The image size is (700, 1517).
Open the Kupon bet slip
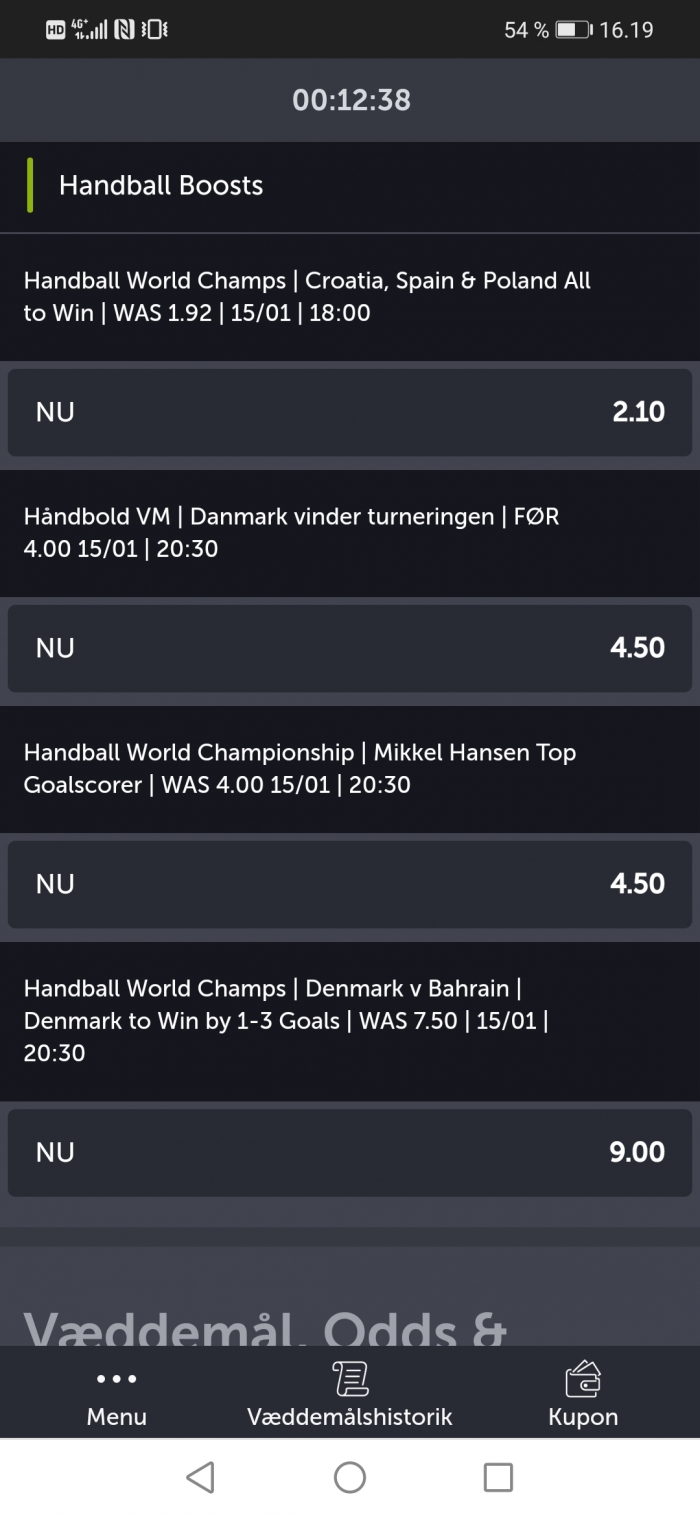pyautogui.click(x=583, y=1397)
